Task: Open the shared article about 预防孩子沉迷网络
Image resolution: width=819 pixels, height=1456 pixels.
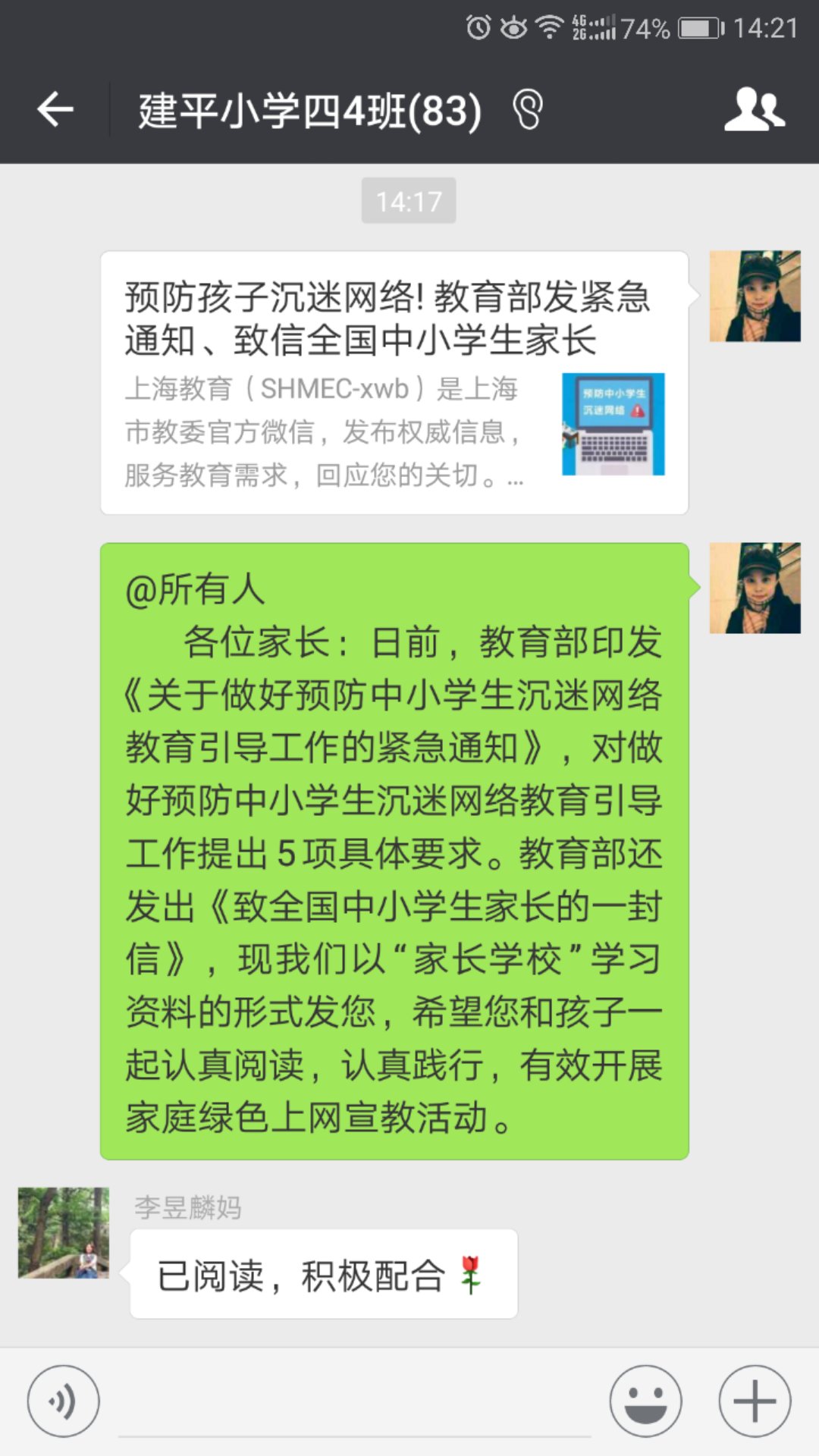Action: tap(394, 383)
